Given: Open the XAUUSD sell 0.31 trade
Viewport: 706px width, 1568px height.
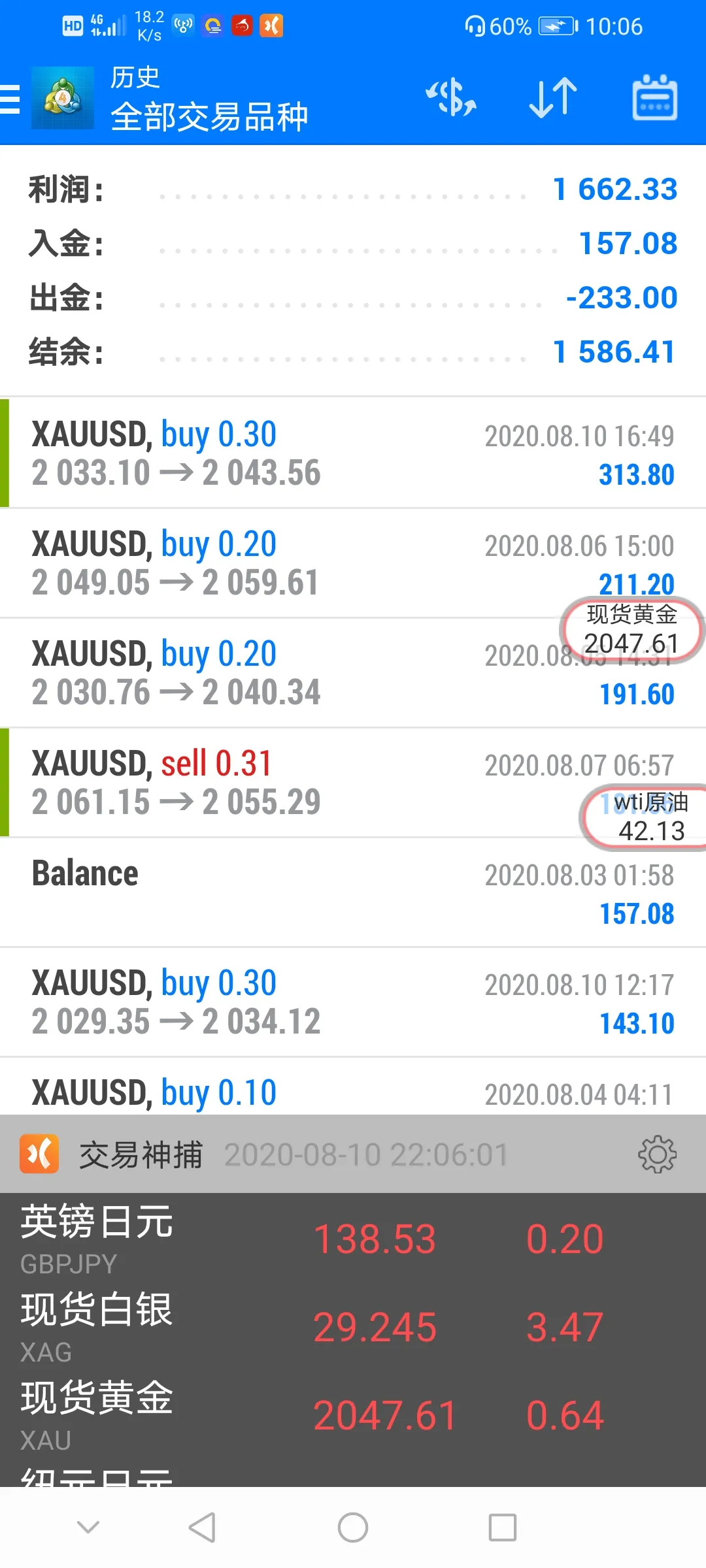Looking at the screenshot, I should pyautogui.click(x=353, y=783).
